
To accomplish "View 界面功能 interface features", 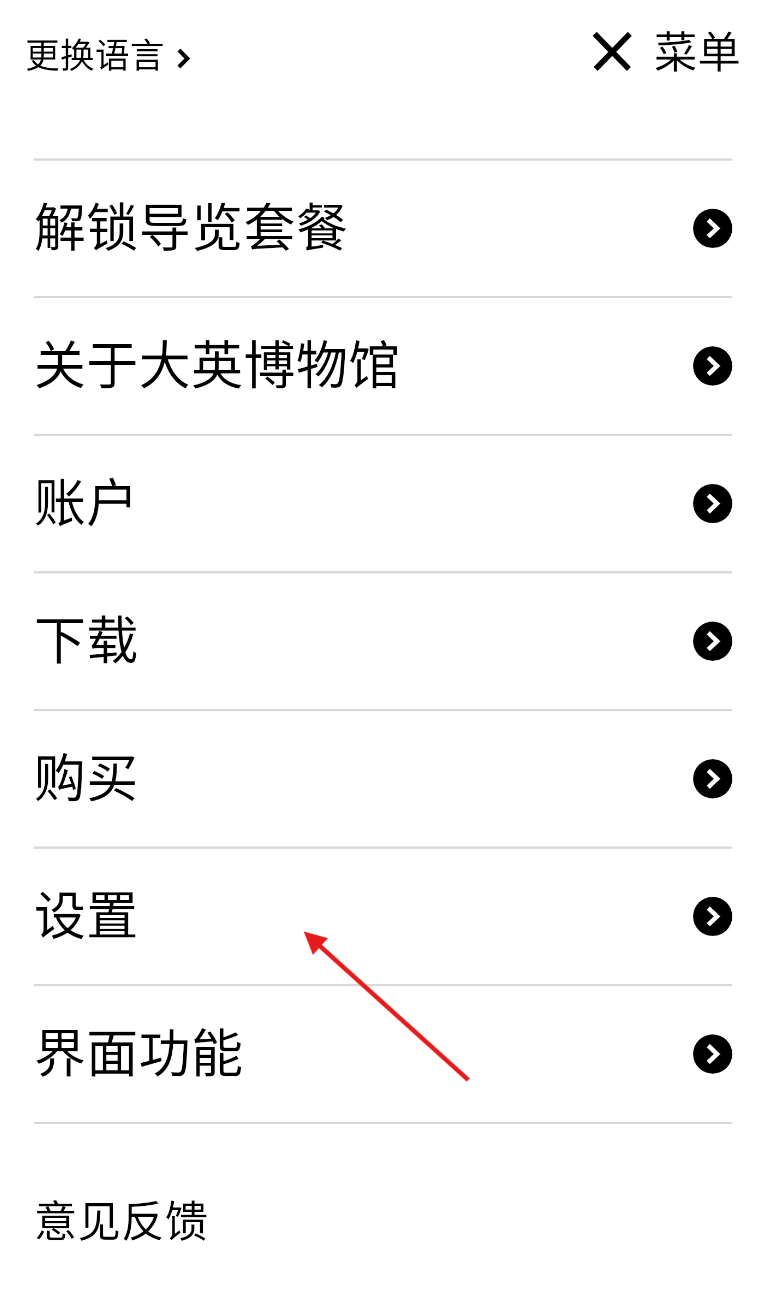I will [x=383, y=1054].
